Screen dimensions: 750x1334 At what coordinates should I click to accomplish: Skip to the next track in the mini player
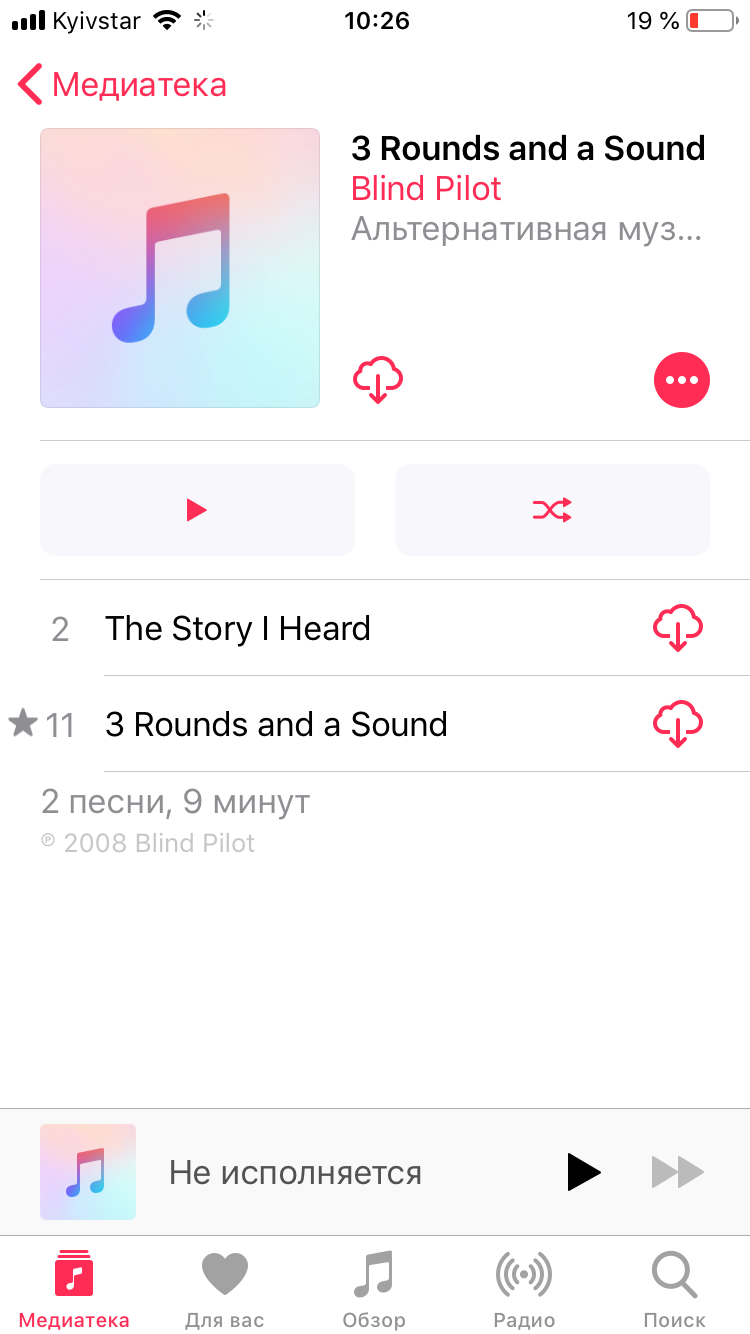point(677,1172)
